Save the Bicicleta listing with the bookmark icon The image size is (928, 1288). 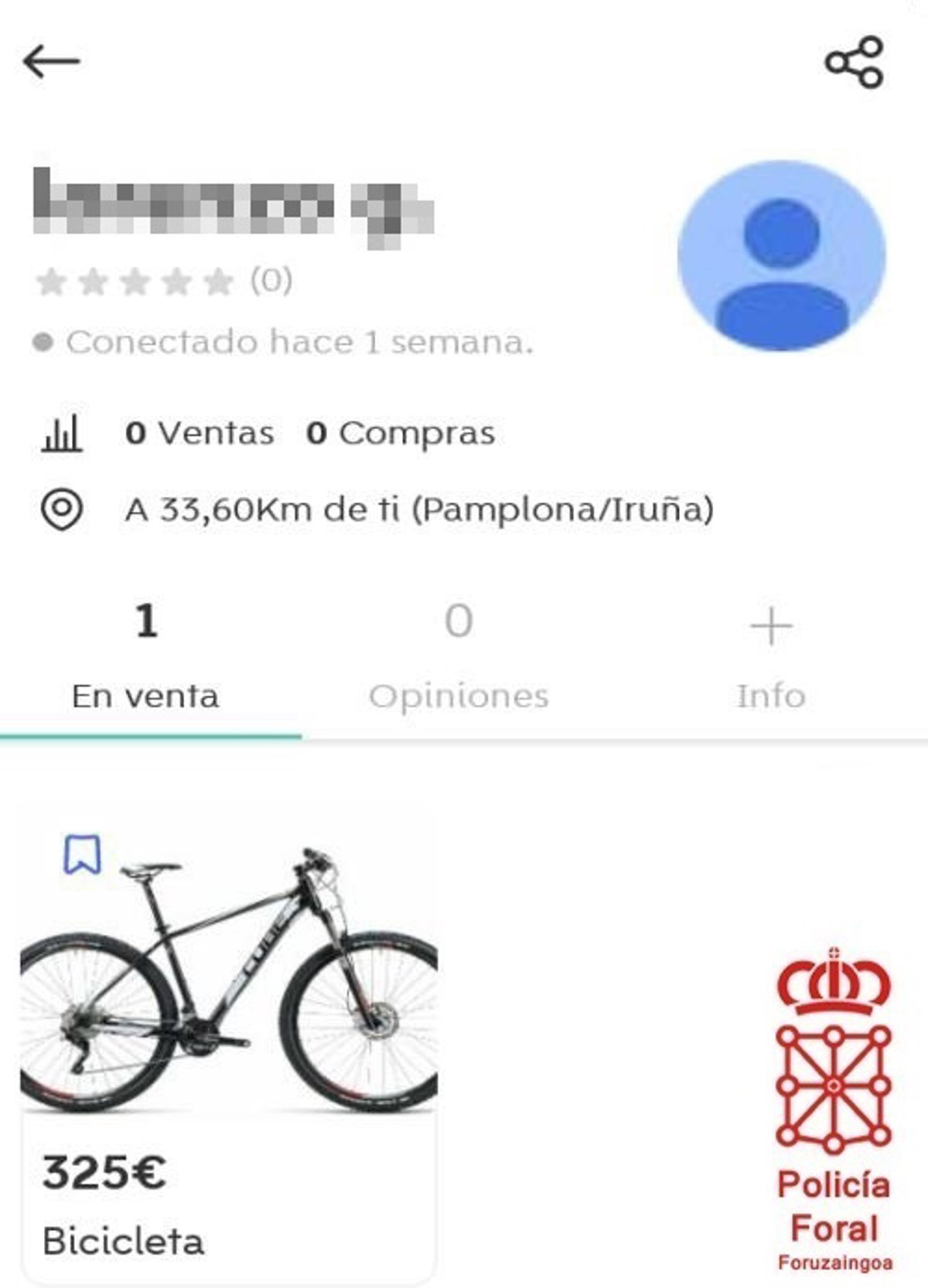(x=82, y=854)
